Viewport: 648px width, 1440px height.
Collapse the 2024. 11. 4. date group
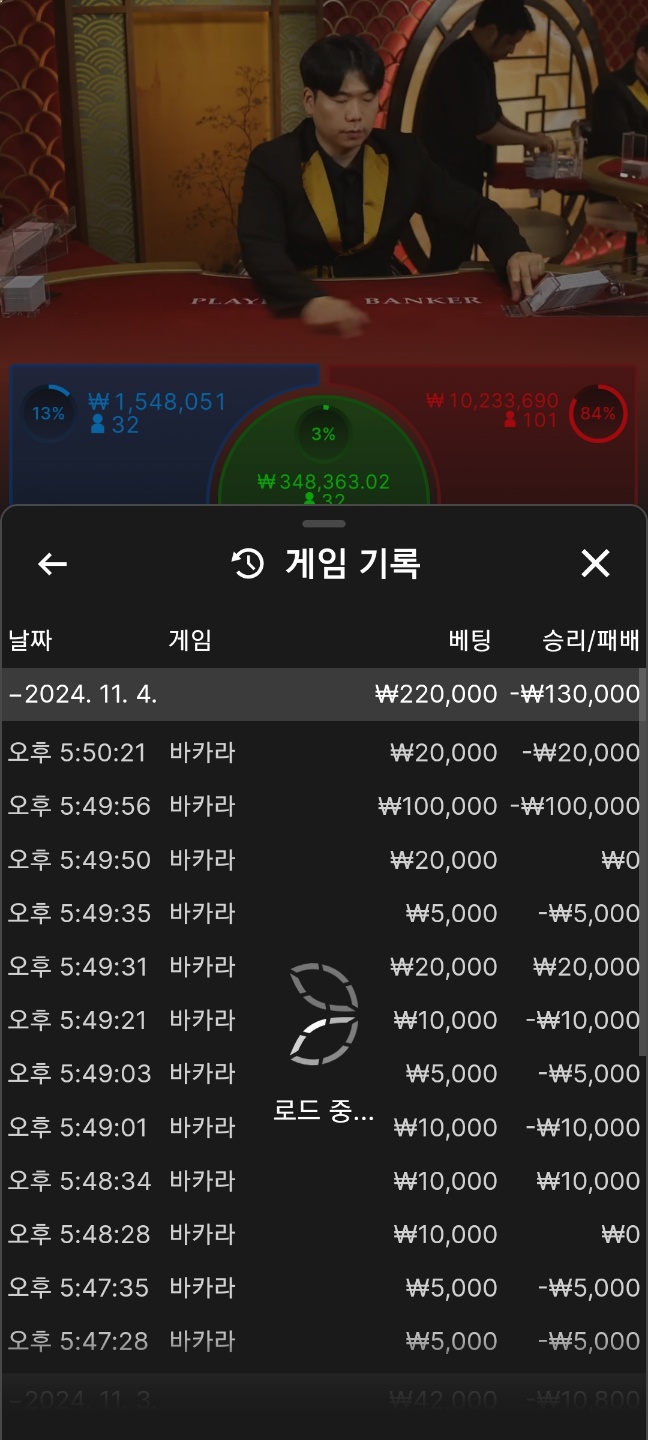[323, 694]
